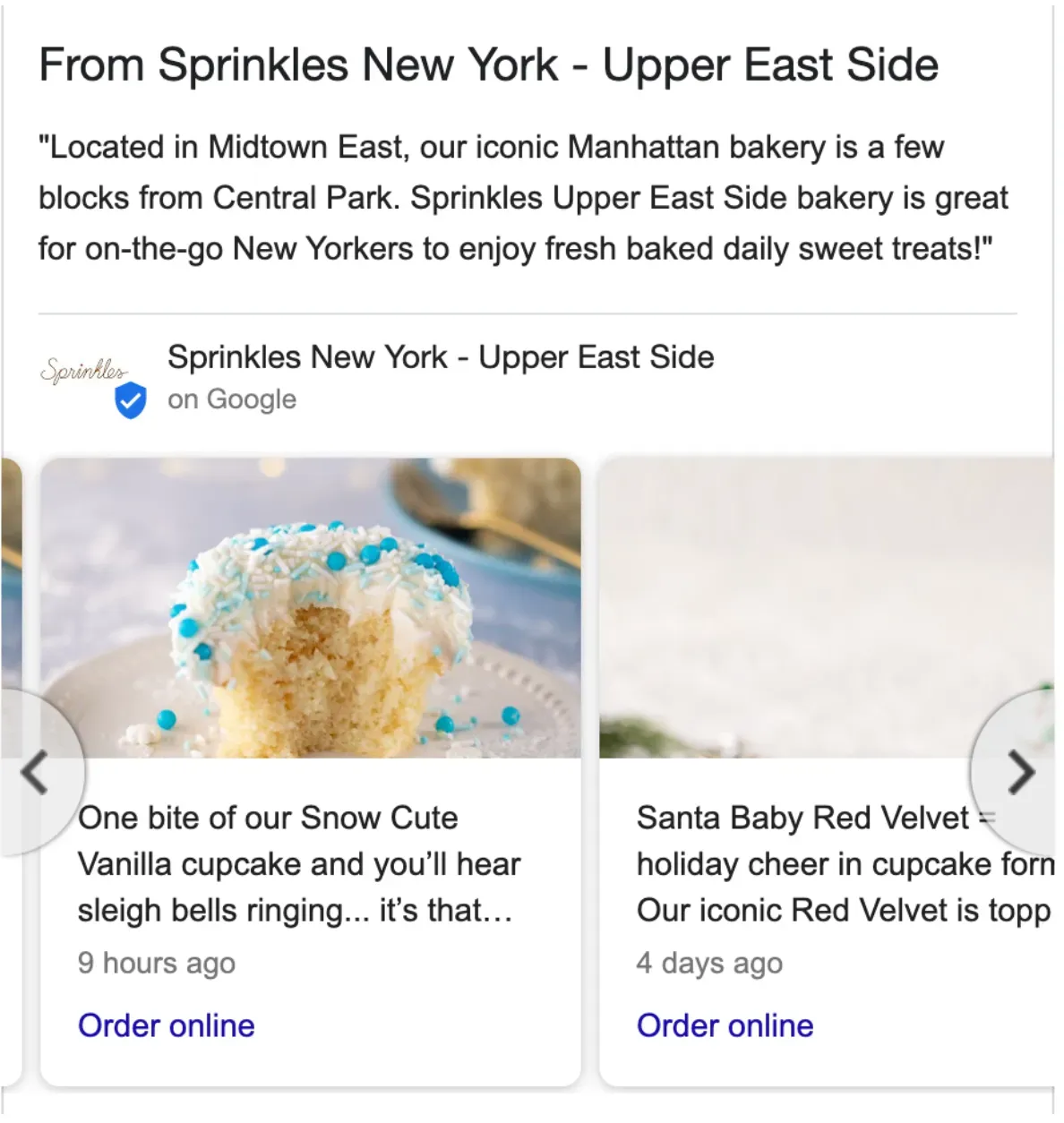Open the Snow Cute Vanilla cupcake post
This screenshot has width=1064, height=1123.
tap(299, 863)
